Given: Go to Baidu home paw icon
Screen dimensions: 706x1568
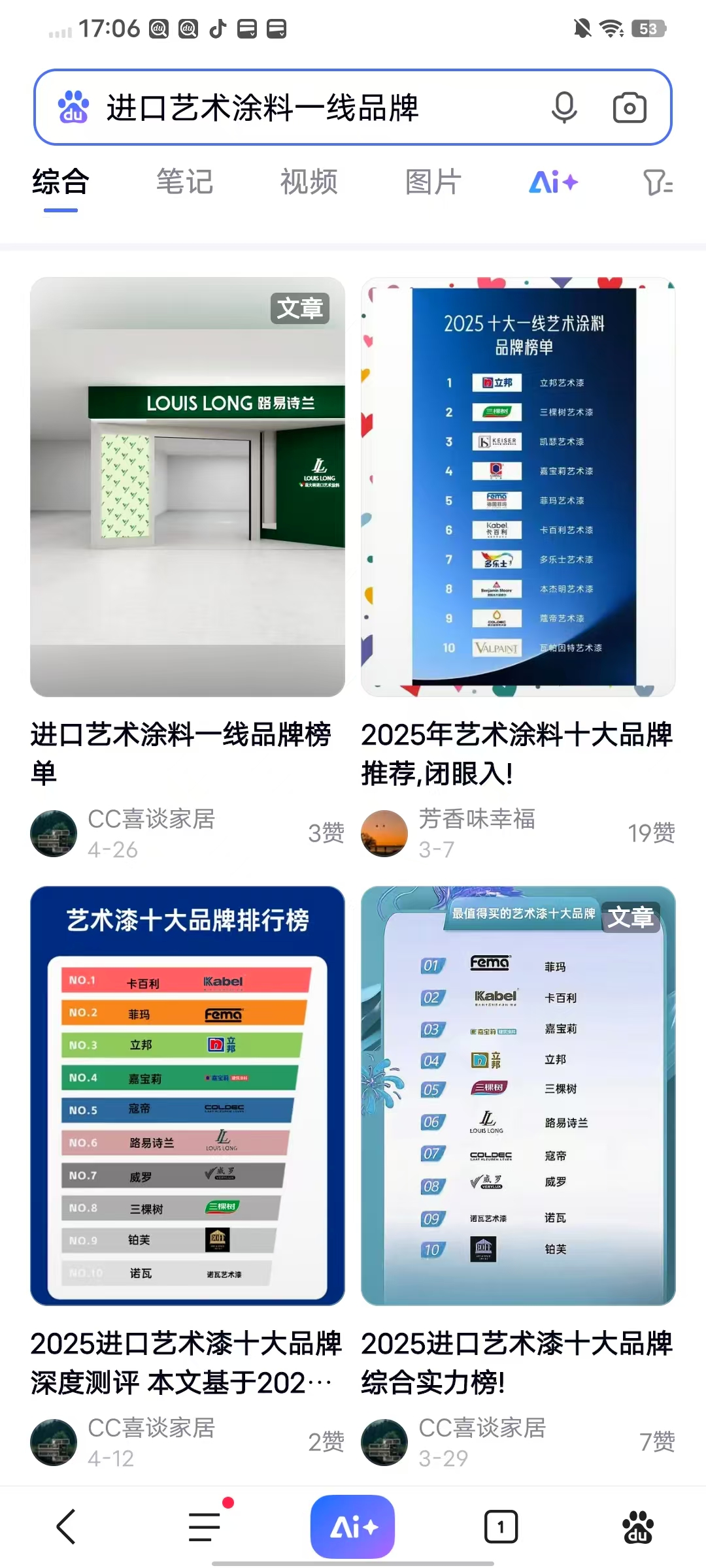Looking at the screenshot, I should pos(638,1526).
